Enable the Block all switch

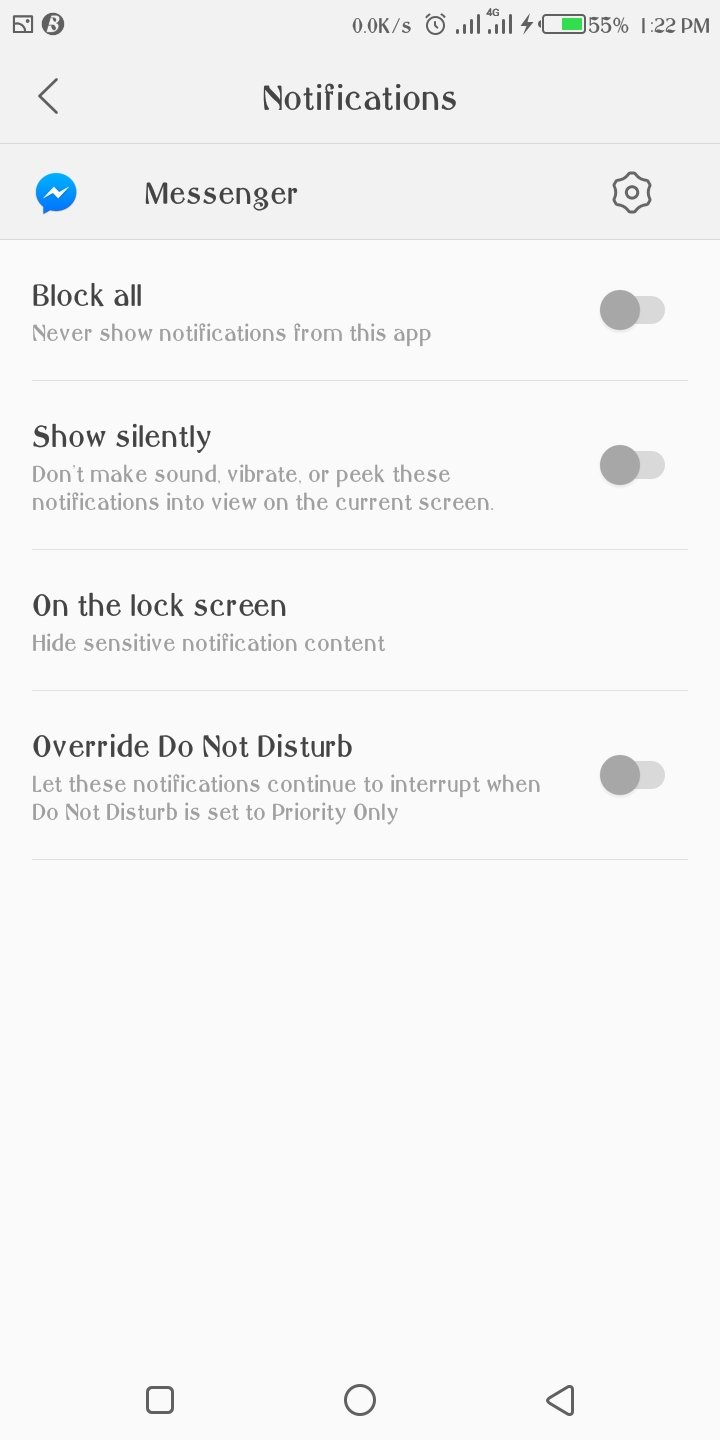632,310
